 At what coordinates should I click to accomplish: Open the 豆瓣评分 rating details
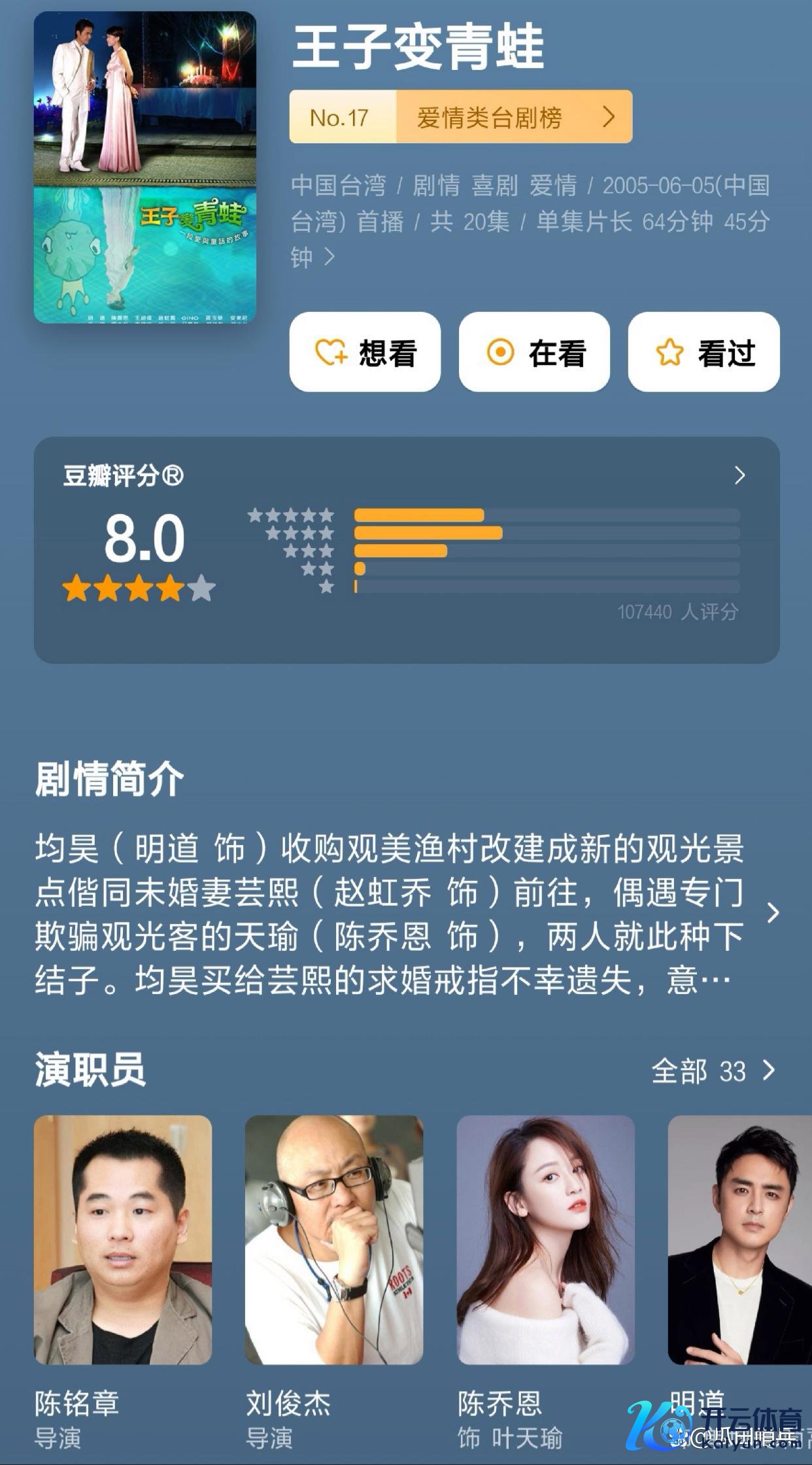coord(739,475)
